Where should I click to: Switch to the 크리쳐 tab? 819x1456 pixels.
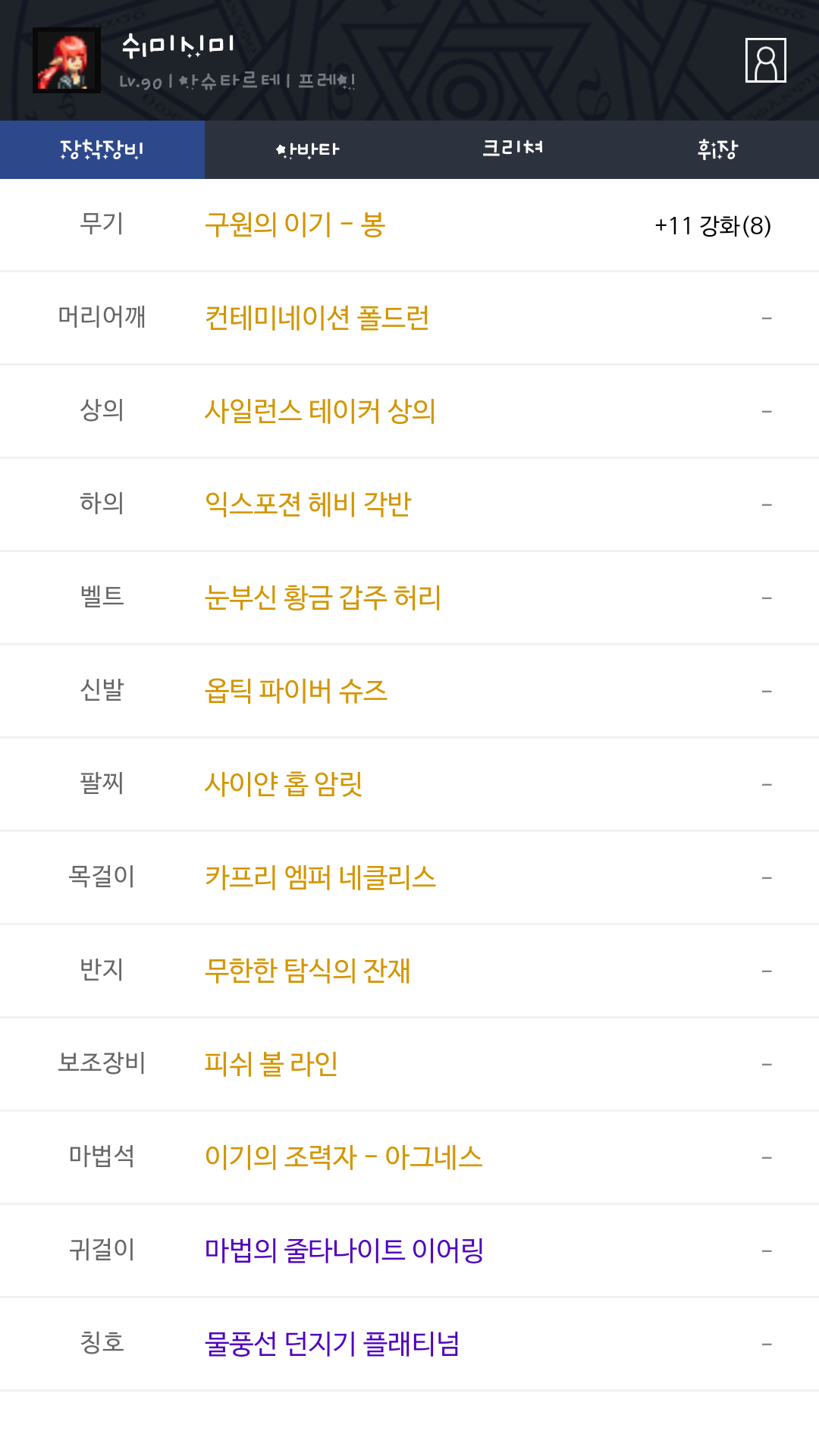(x=512, y=149)
